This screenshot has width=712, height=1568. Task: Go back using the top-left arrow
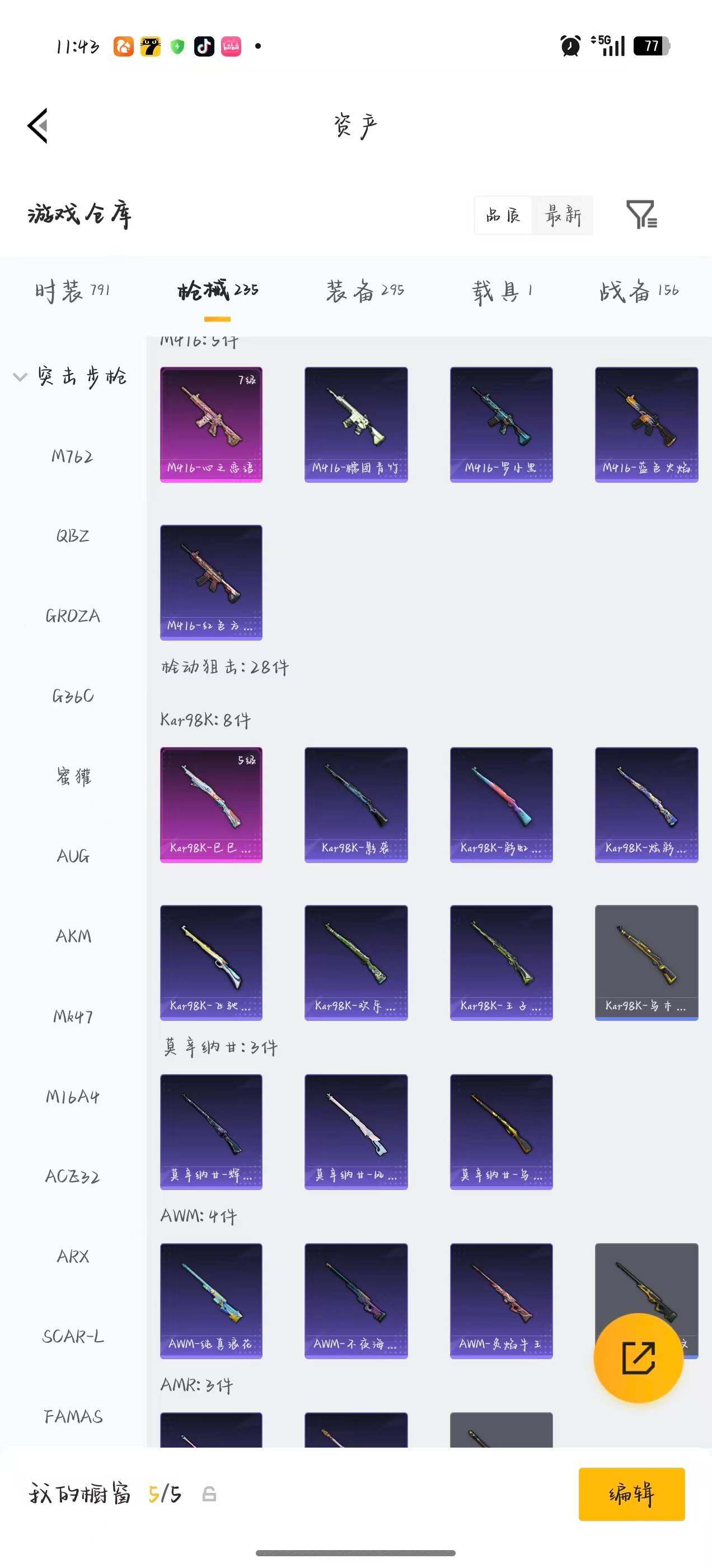(x=38, y=126)
